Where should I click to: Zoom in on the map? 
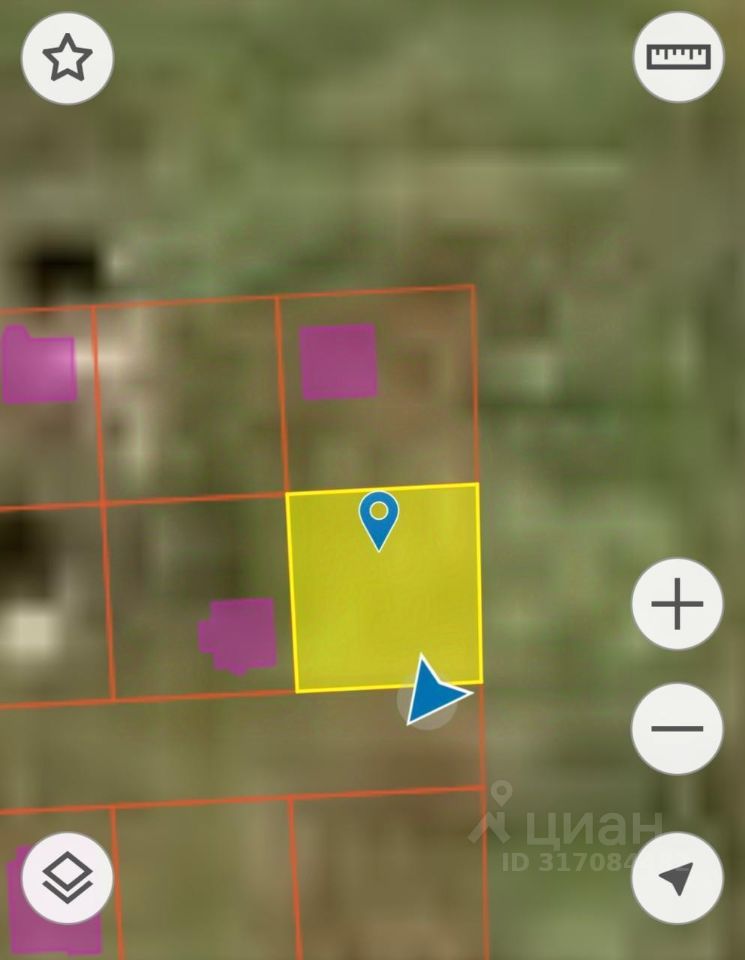pyautogui.click(x=677, y=605)
